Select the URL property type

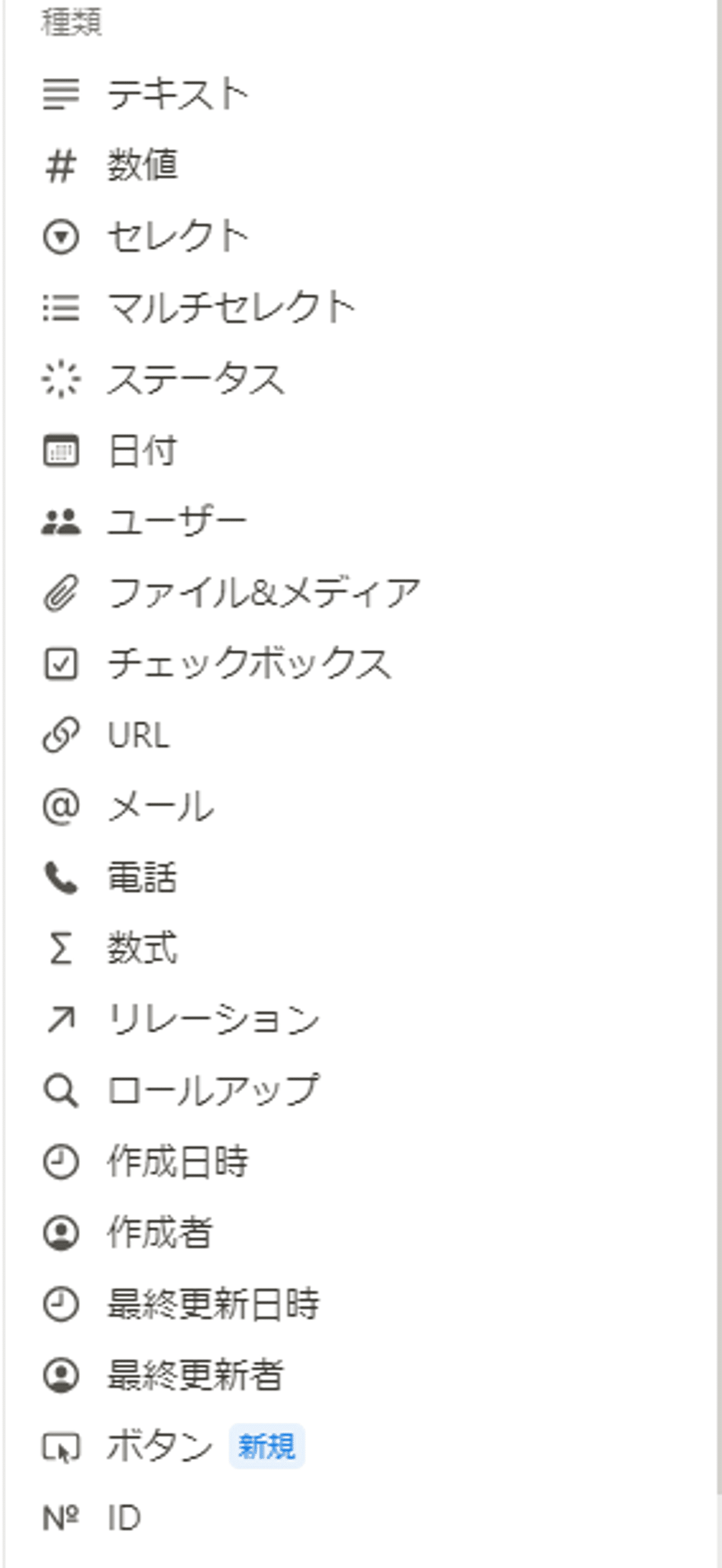pos(138,735)
